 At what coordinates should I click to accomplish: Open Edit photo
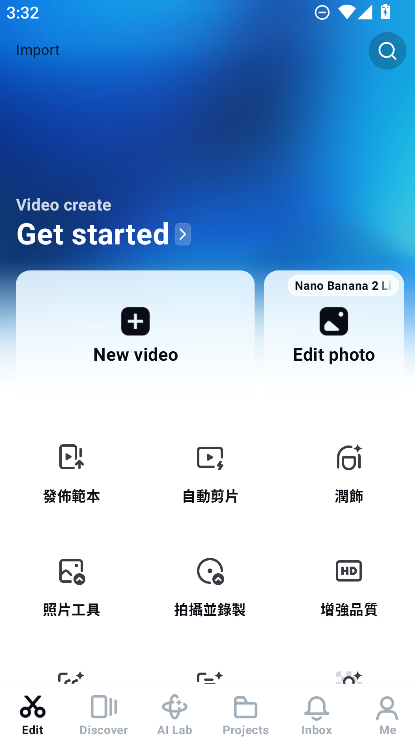(x=334, y=333)
